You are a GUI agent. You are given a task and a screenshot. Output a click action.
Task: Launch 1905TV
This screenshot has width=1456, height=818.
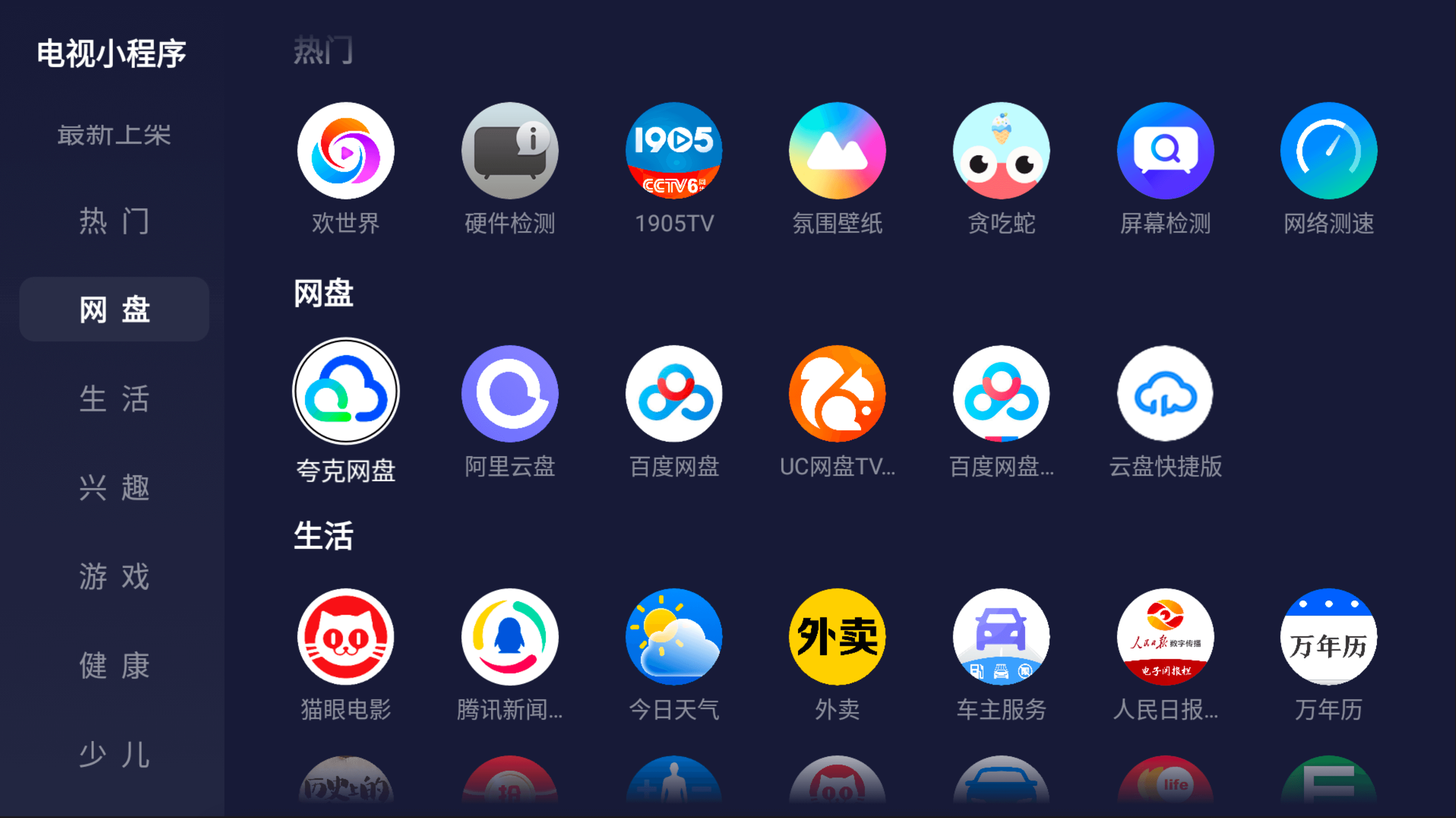coord(674,151)
